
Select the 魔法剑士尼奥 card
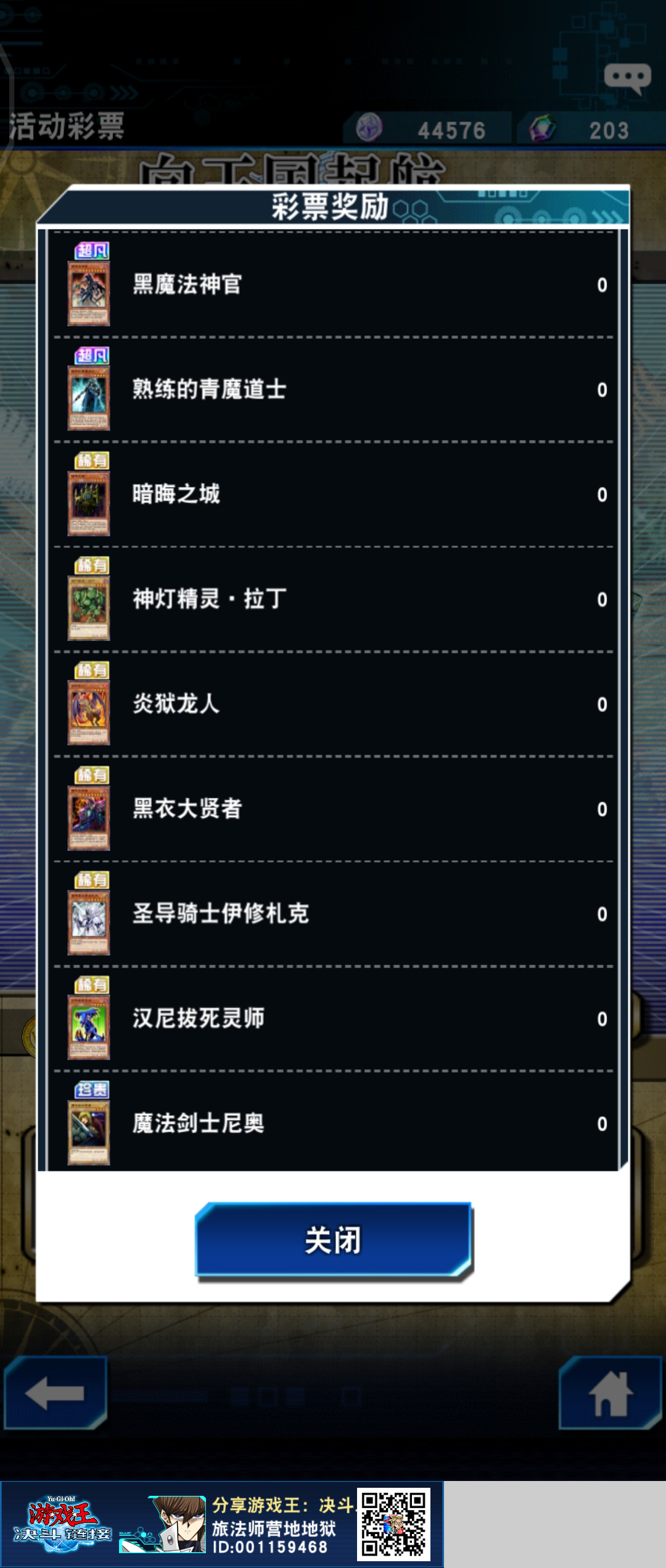click(x=89, y=1131)
